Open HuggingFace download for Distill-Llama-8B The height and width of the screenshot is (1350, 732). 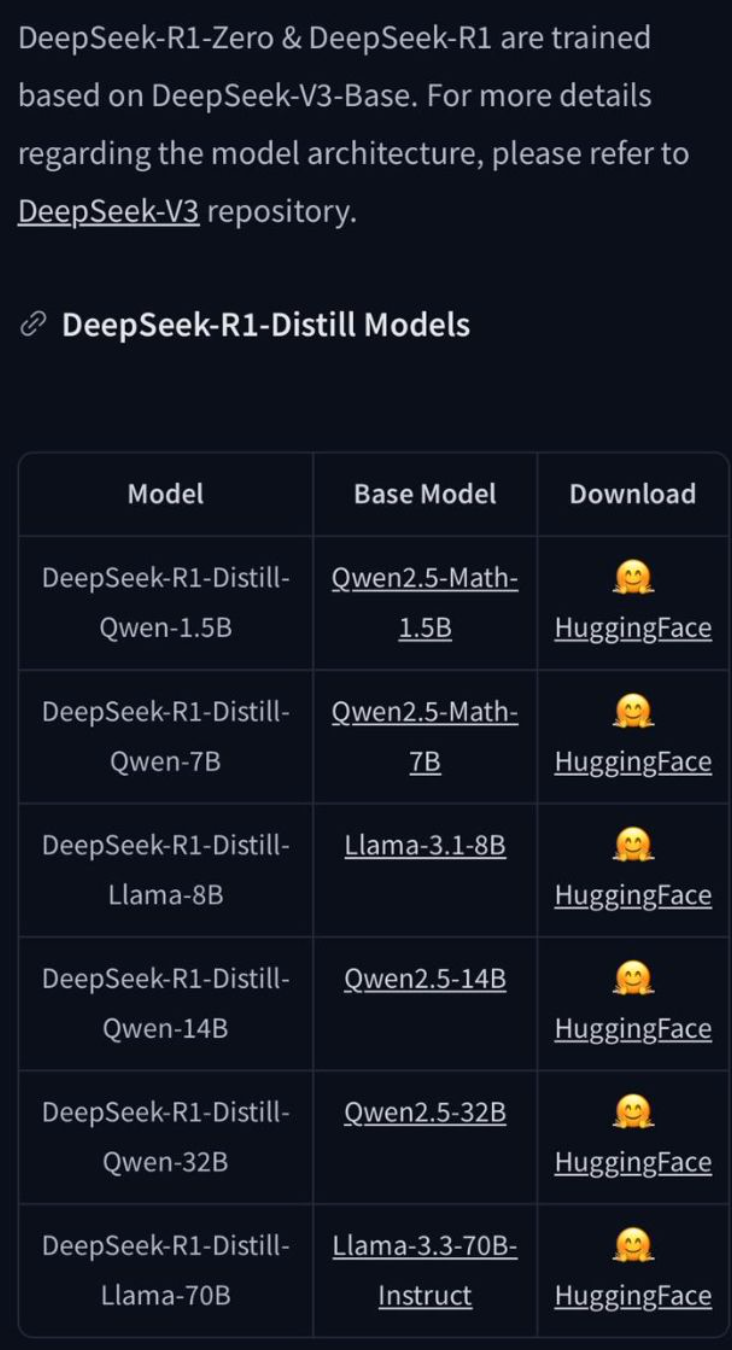633,895
